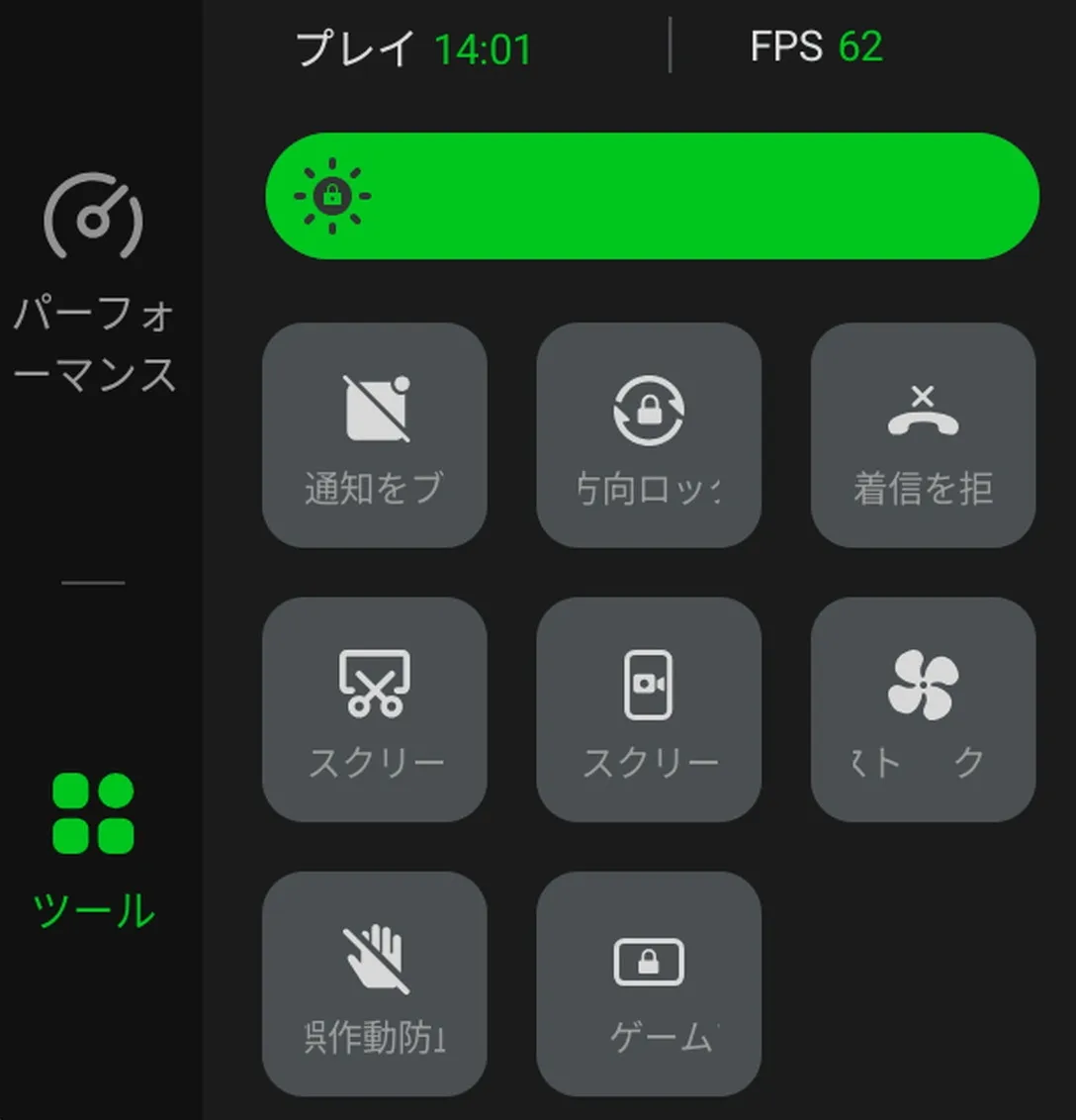Tap the green brightness lock slider

[653, 196]
